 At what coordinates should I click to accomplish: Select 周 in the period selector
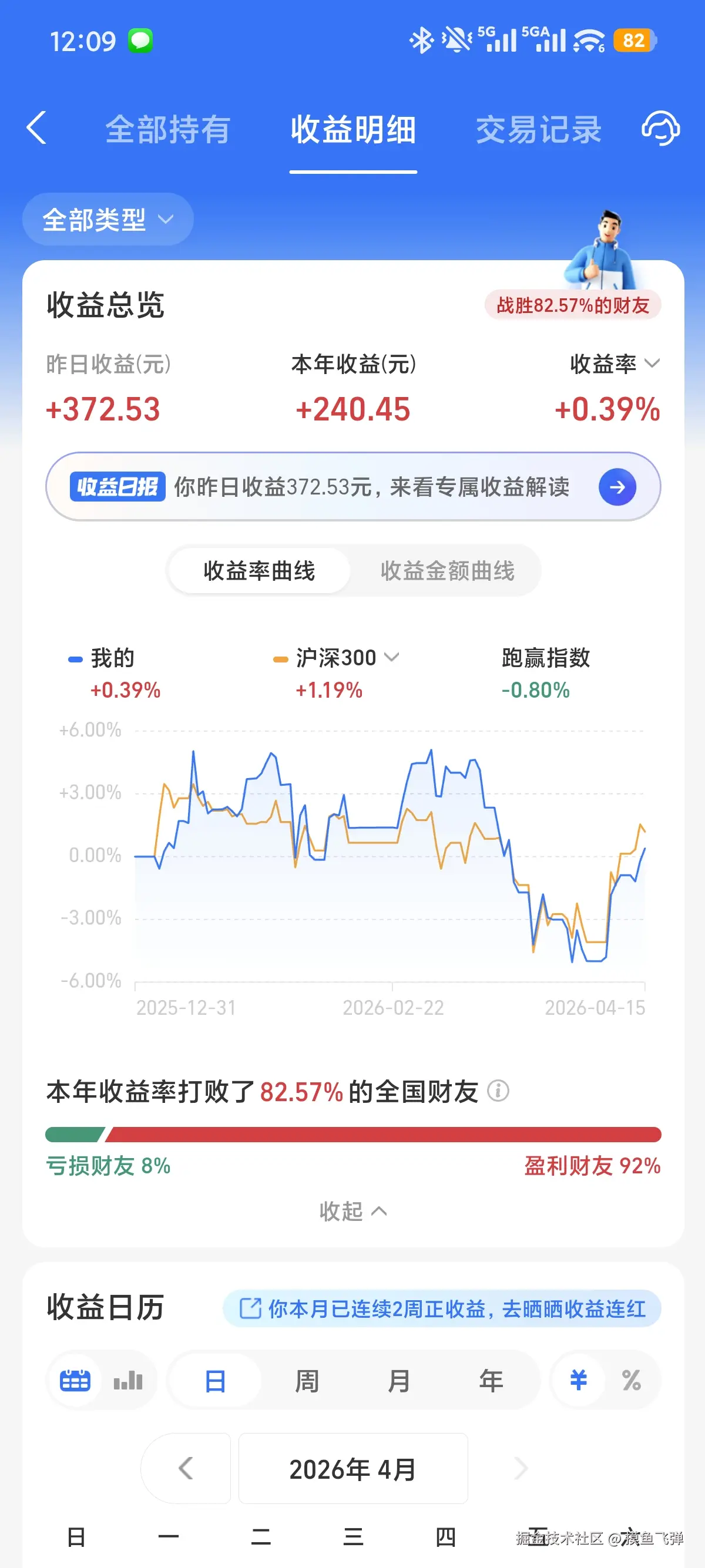point(307,1381)
